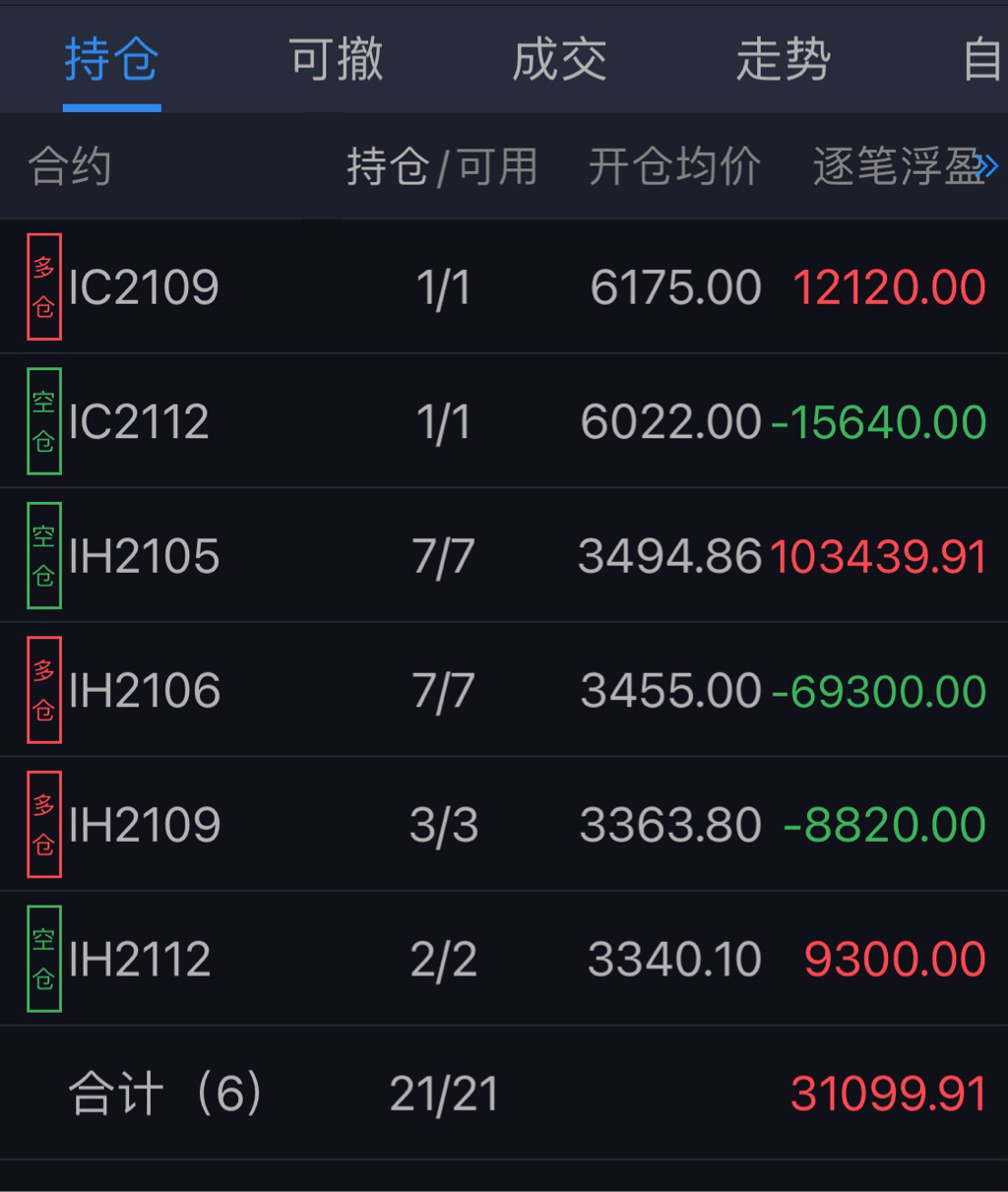Tap the 持仓 tab

tap(111, 60)
